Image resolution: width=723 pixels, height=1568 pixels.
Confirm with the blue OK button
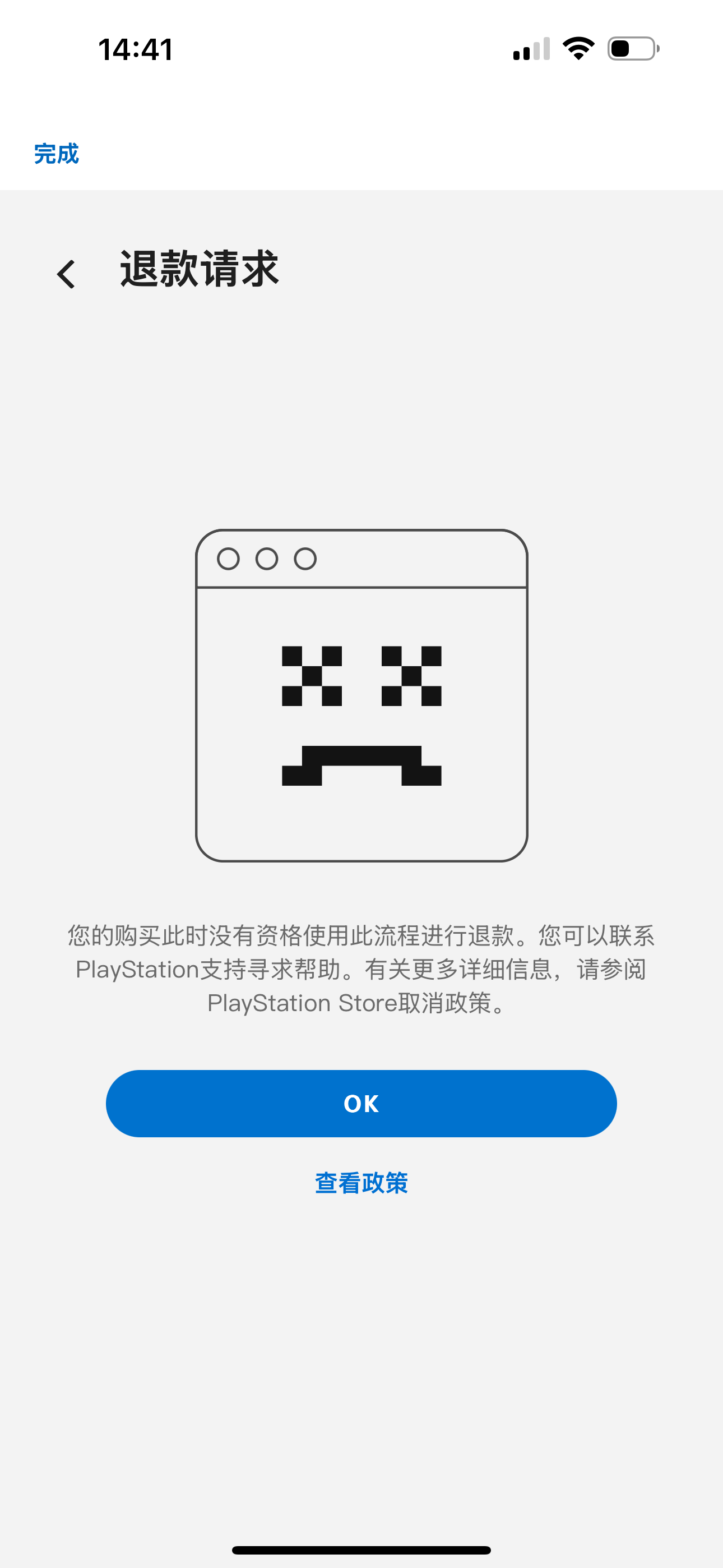coord(361,1103)
